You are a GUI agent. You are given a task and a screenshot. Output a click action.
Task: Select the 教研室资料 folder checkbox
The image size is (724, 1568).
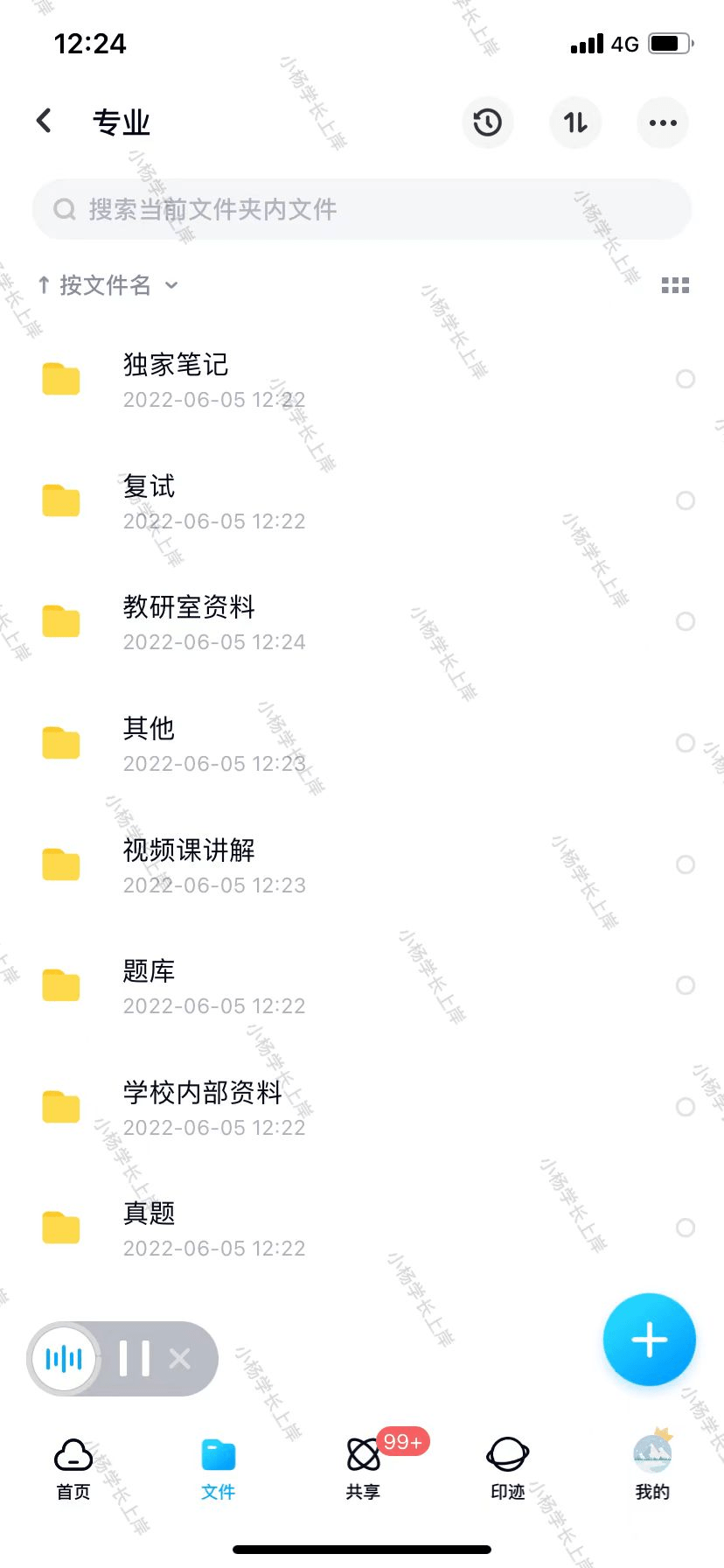(686, 621)
